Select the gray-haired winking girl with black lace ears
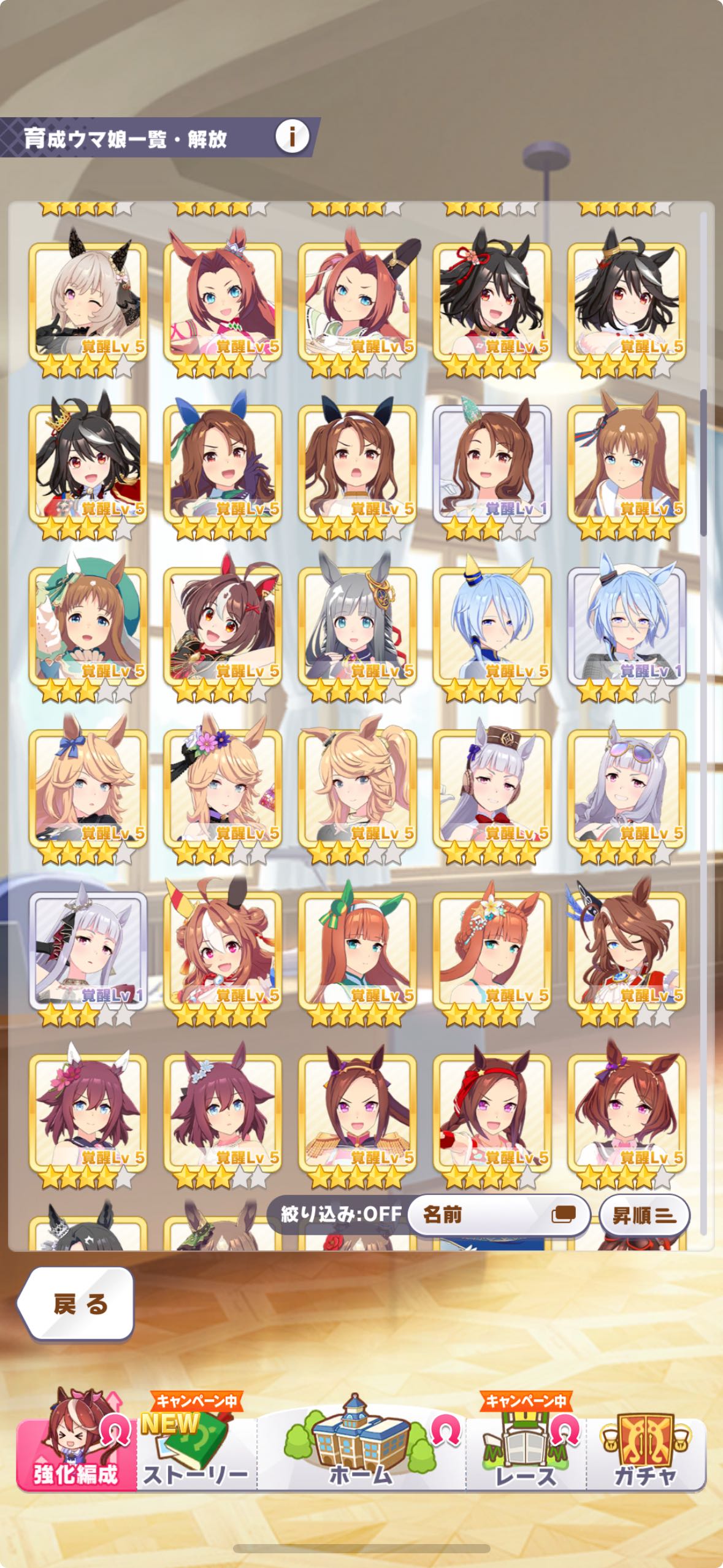This screenshot has height=1568, width=723. coord(88,302)
